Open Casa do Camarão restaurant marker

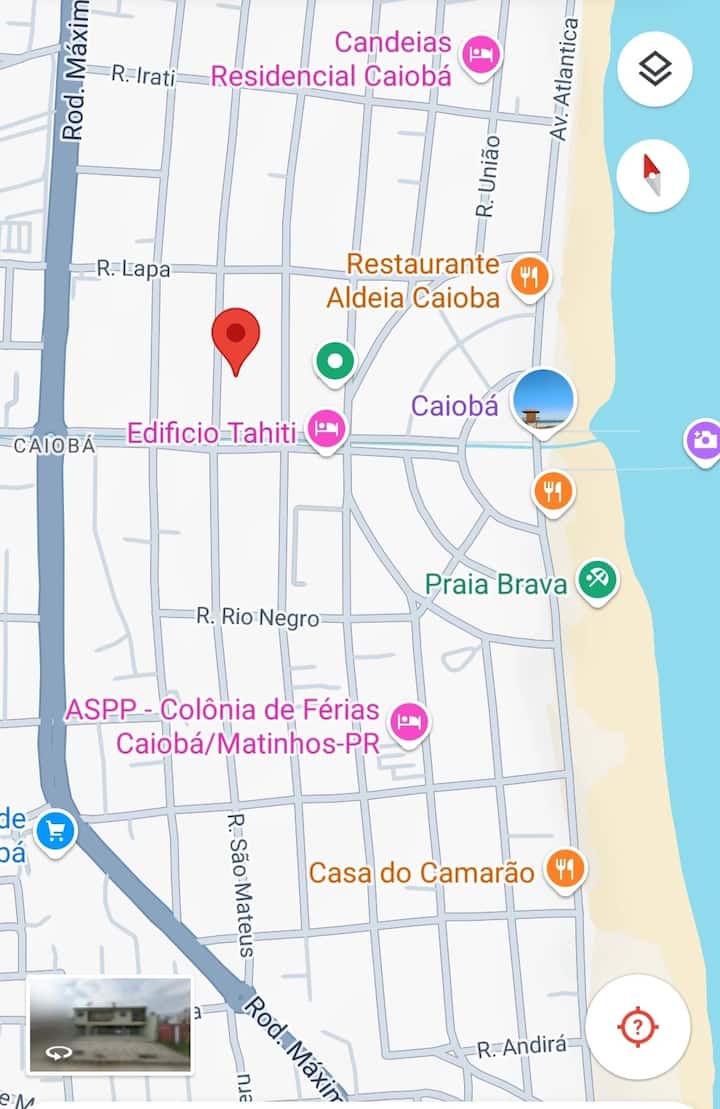click(565, 868)
